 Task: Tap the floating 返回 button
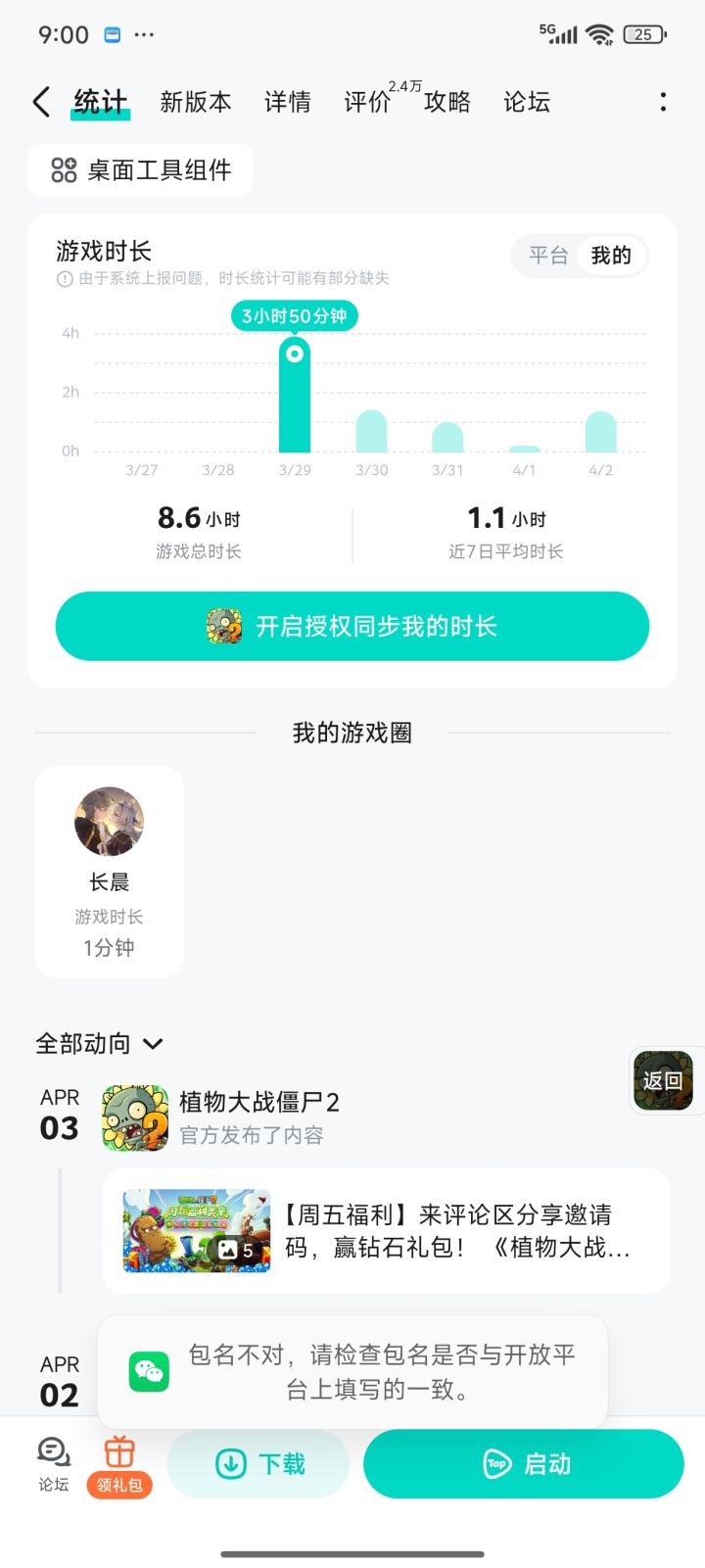click(664, 1080)
